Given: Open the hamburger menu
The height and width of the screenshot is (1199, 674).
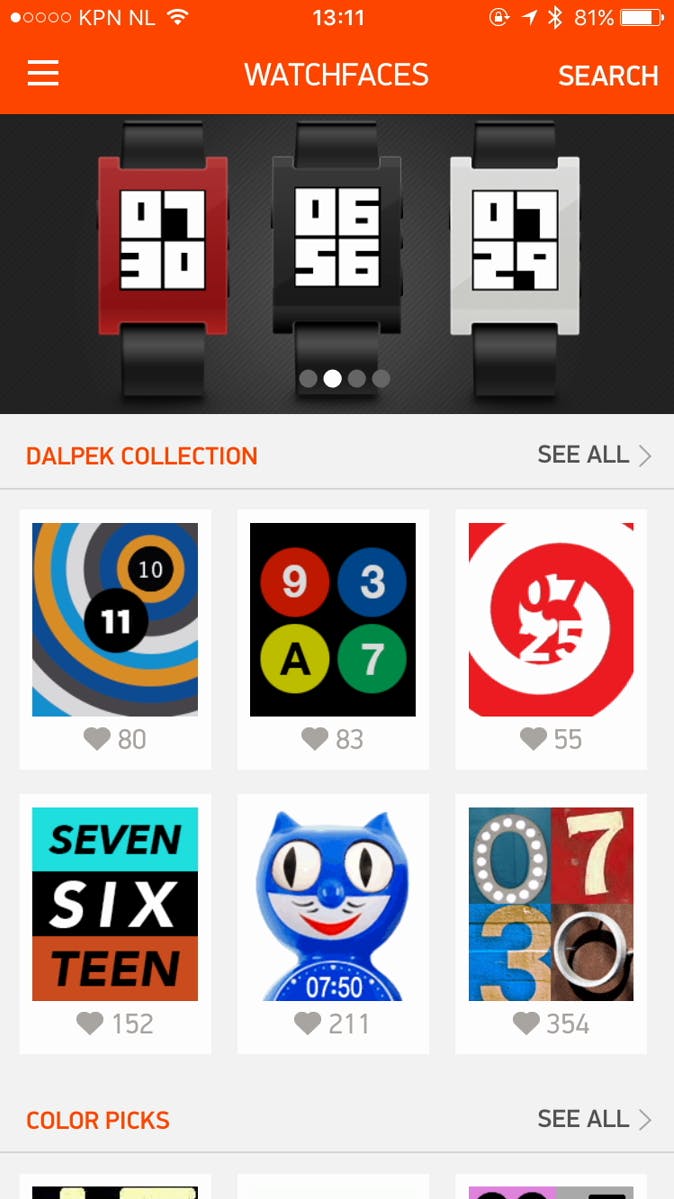Looking at the screenshot, I should click(x=43, y=74).
